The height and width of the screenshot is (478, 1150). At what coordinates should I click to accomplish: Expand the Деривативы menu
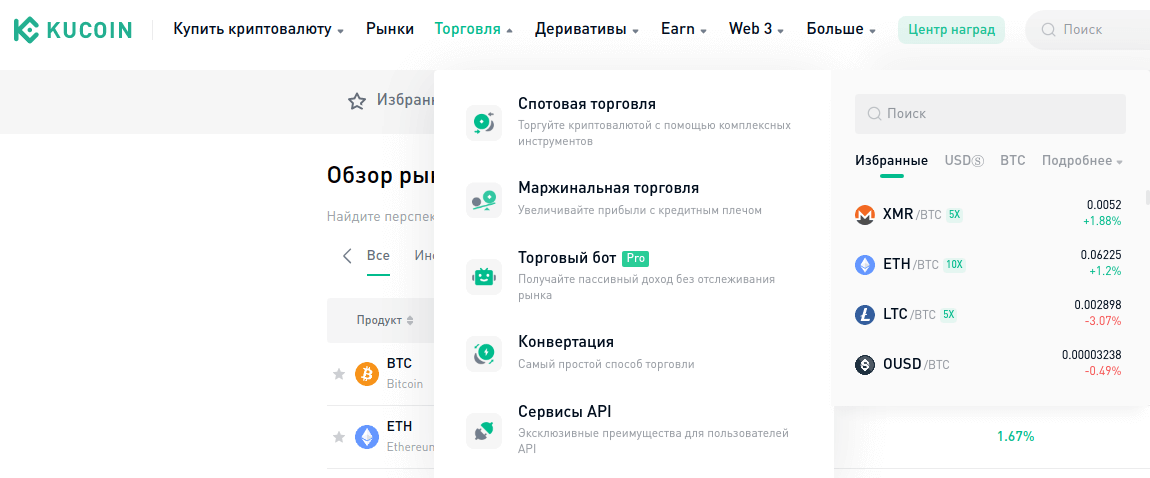tap(587, 29)
